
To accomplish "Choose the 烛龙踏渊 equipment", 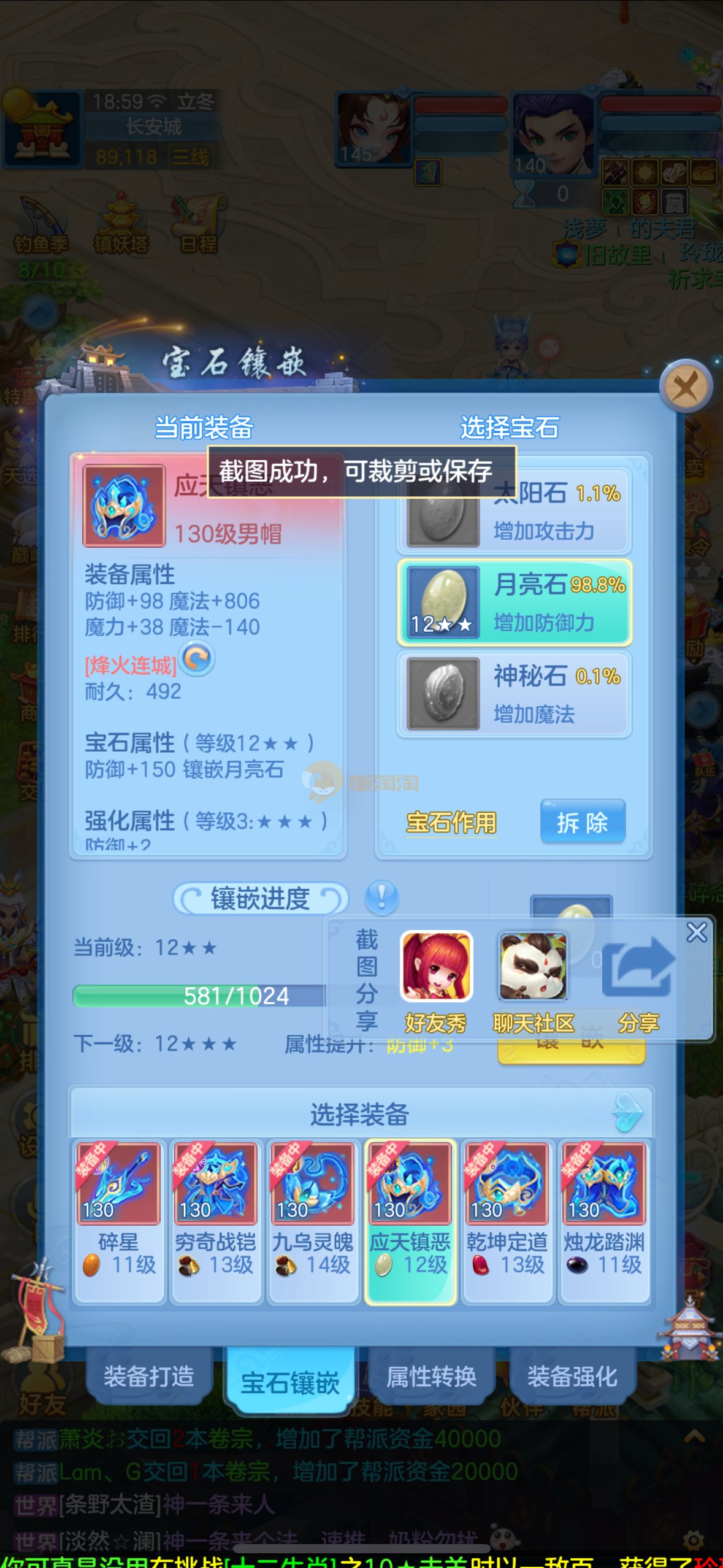I will tap(604, 1220).
